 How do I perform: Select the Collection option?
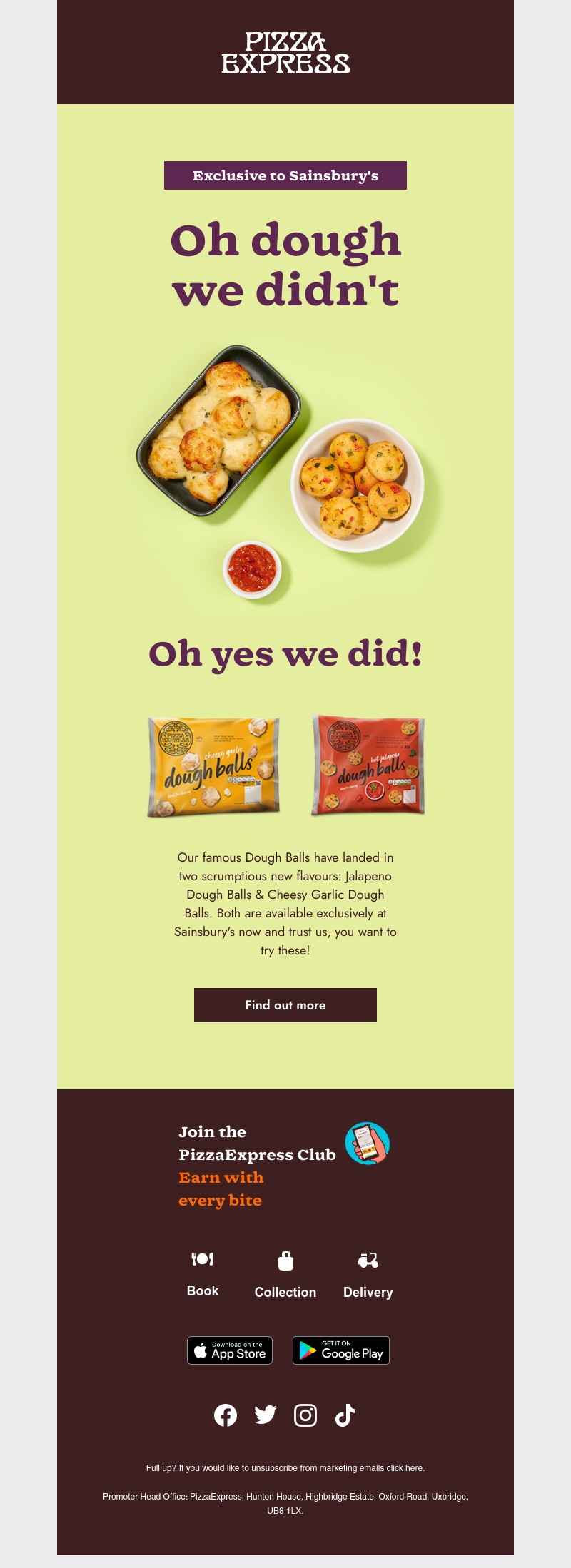(x=285, y=1276)
